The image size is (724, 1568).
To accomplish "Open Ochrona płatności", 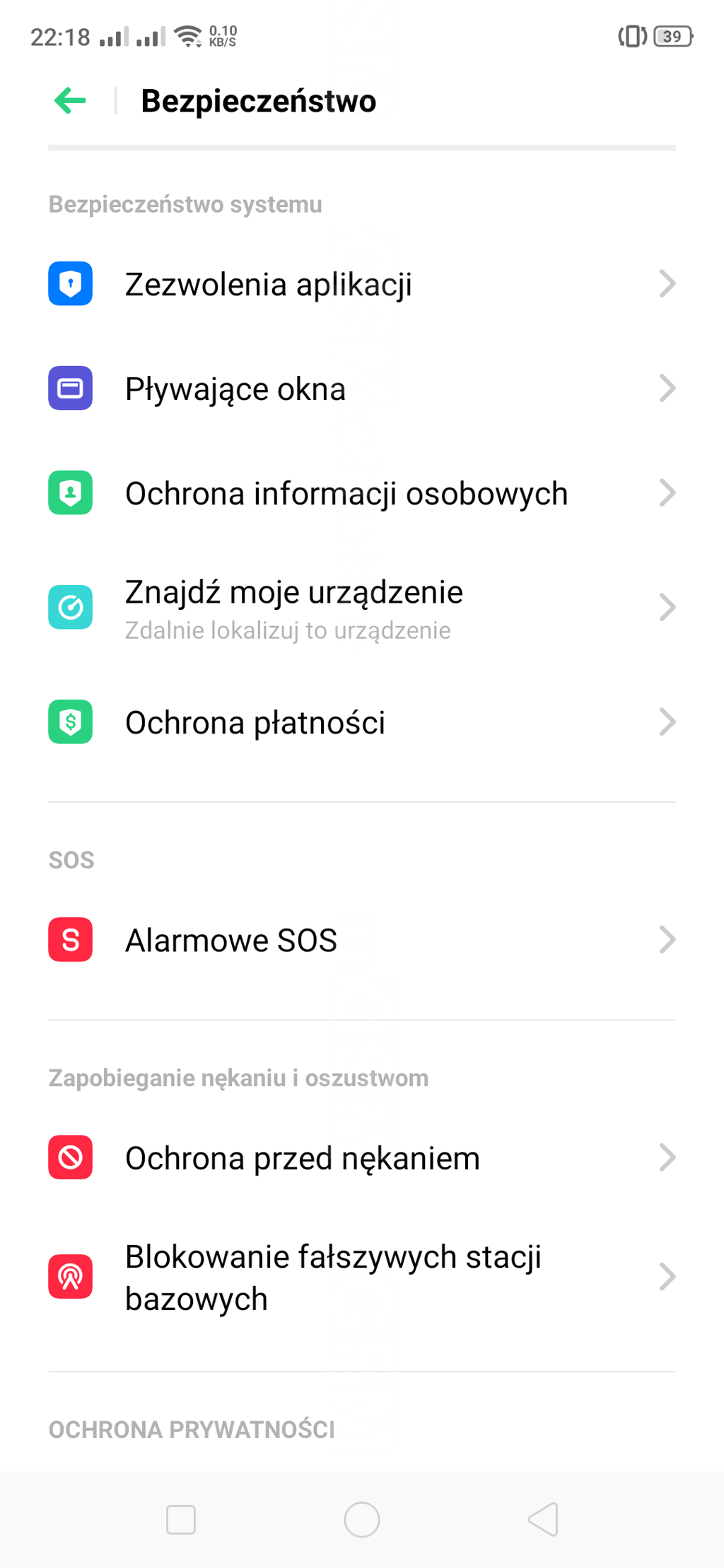I will pos(362,722).
